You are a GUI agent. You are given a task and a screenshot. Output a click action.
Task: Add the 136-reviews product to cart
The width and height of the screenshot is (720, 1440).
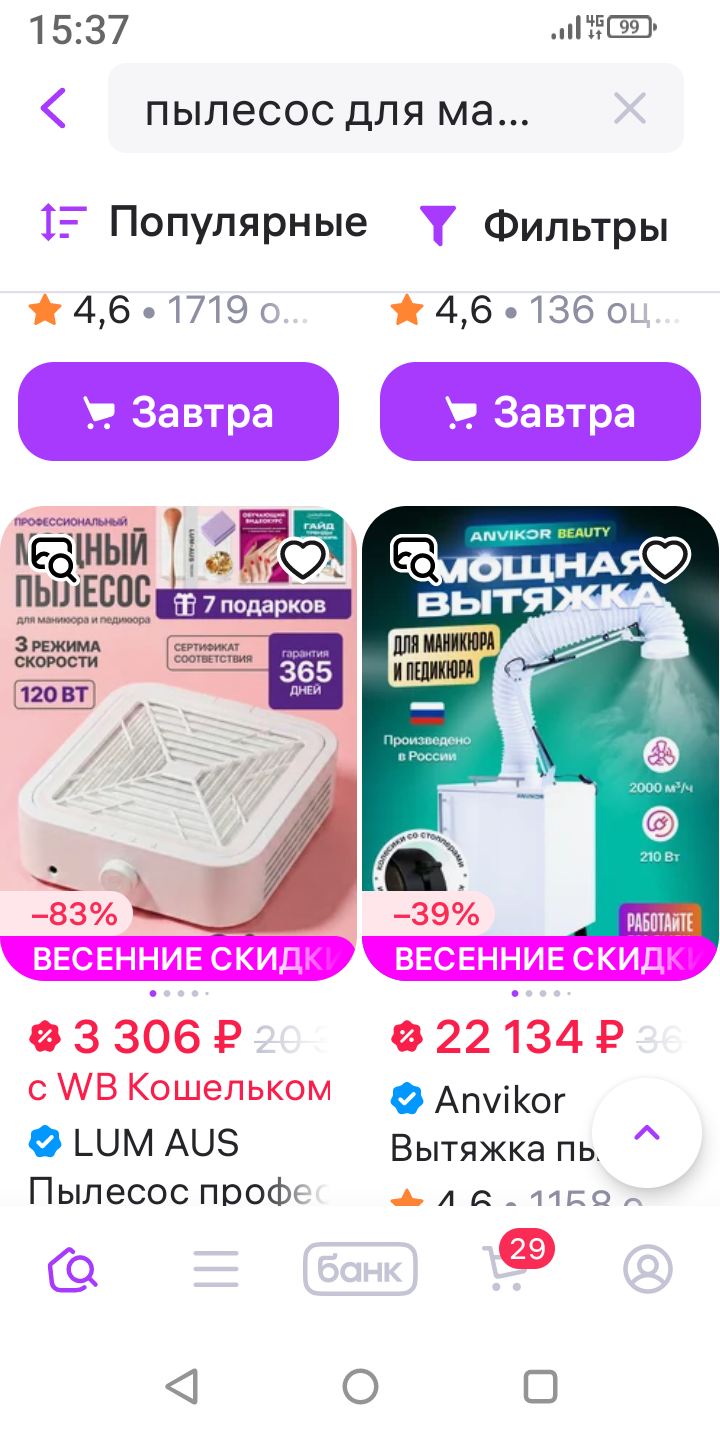coord(540,412)
